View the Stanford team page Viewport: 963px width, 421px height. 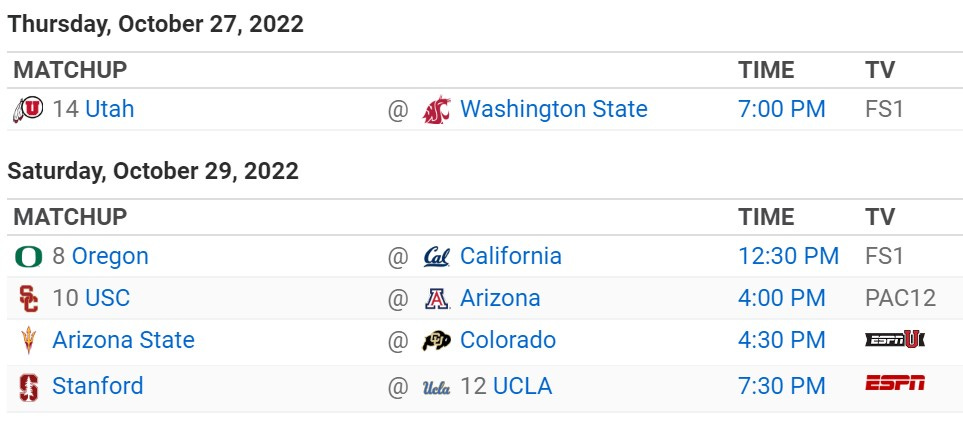pos(97,385)
